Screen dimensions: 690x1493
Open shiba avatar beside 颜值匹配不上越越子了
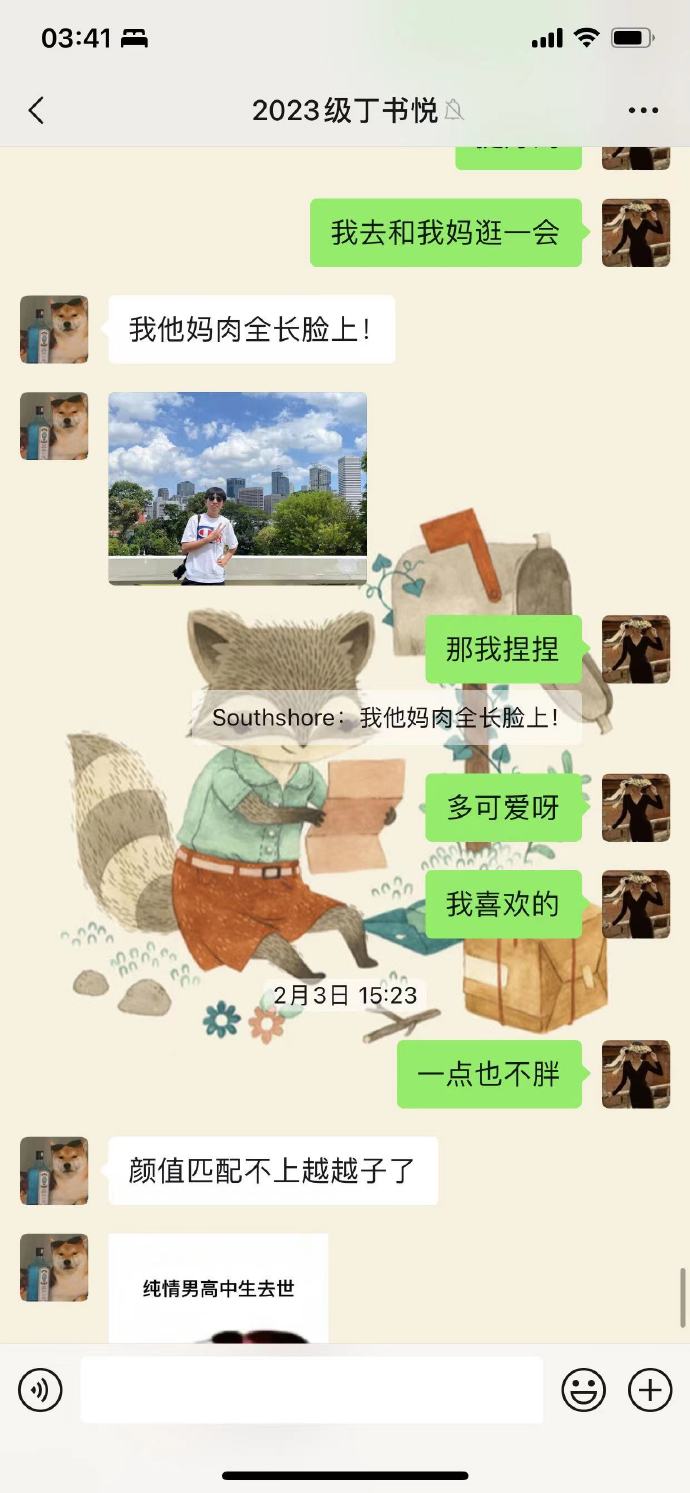[54, 1170]
